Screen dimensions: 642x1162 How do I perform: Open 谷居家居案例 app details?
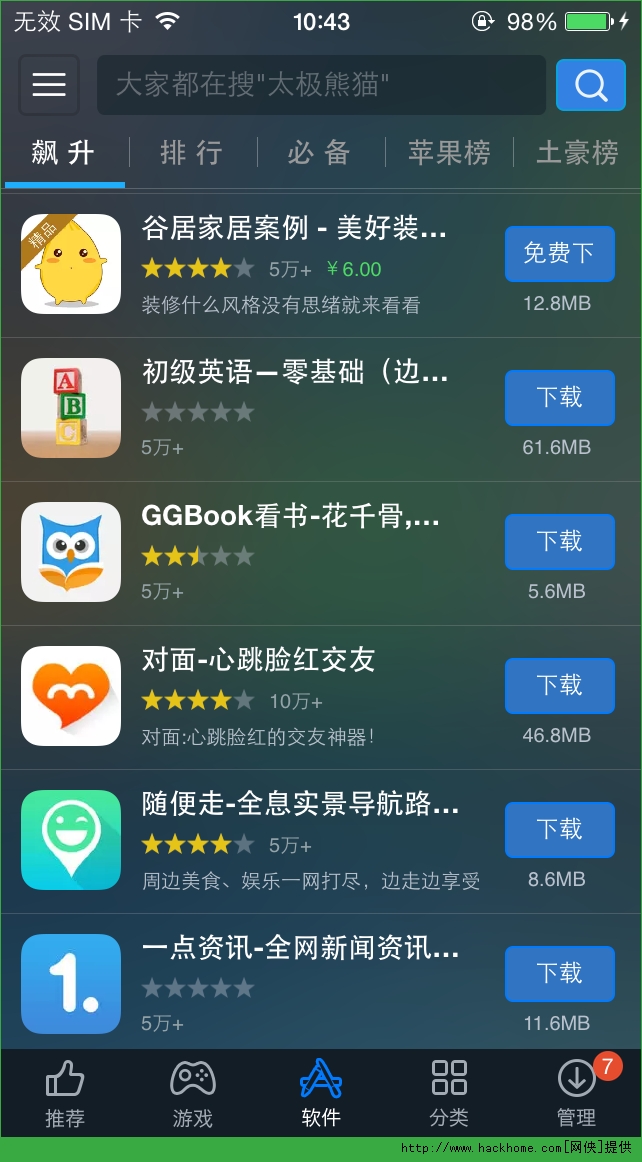point(294,229)
